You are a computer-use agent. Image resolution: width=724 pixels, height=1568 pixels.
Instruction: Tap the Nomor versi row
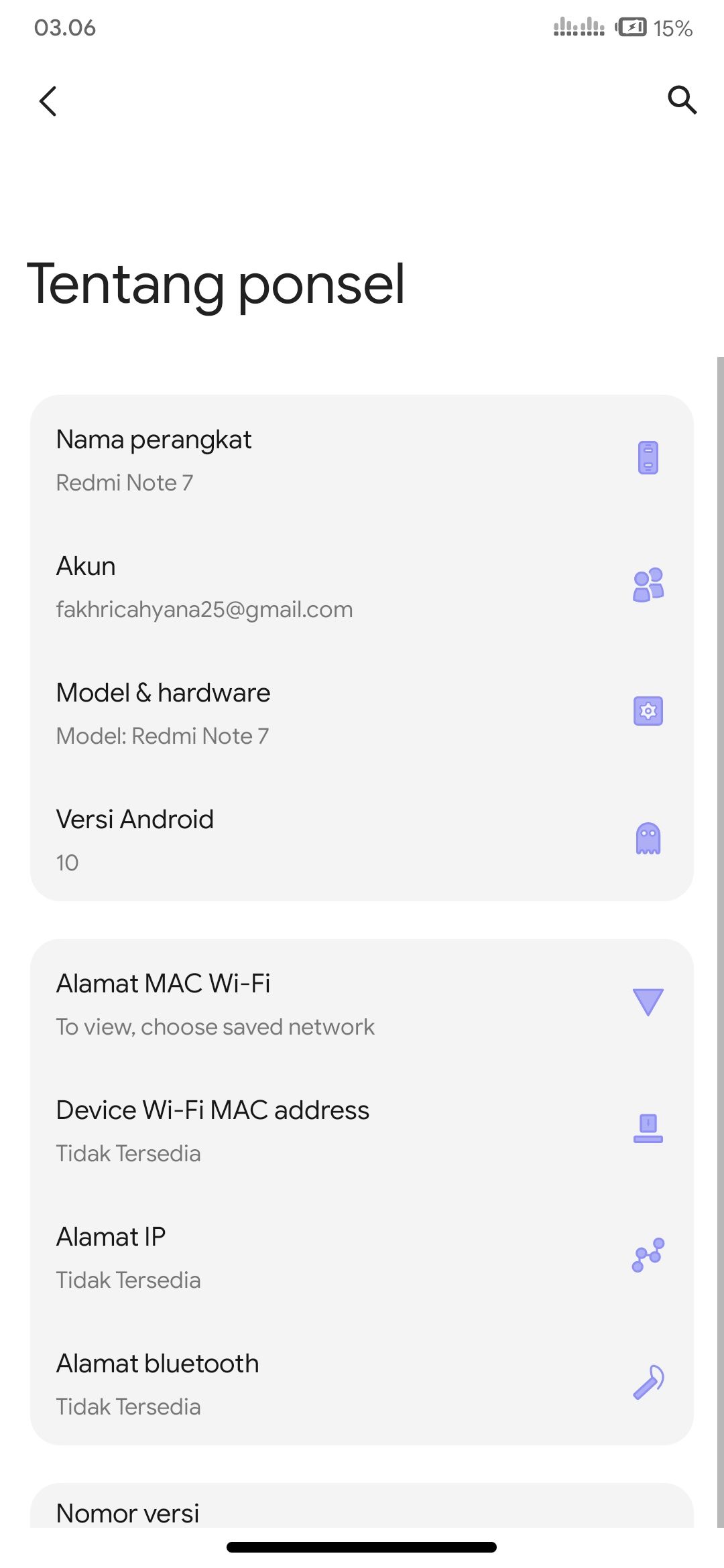coord(362,1512)
